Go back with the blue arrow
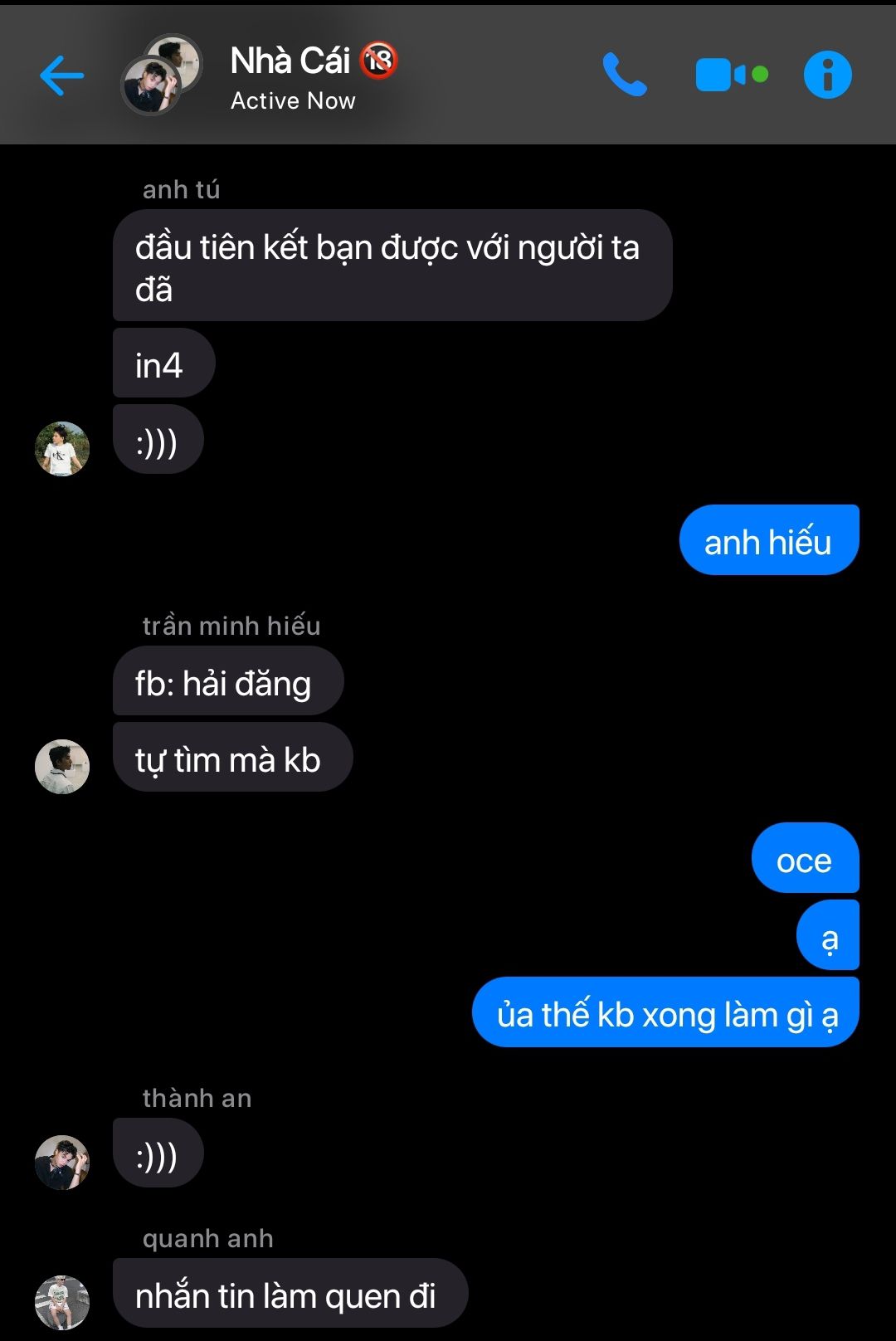Screen dimensions: 896x1341 point(62,76)
